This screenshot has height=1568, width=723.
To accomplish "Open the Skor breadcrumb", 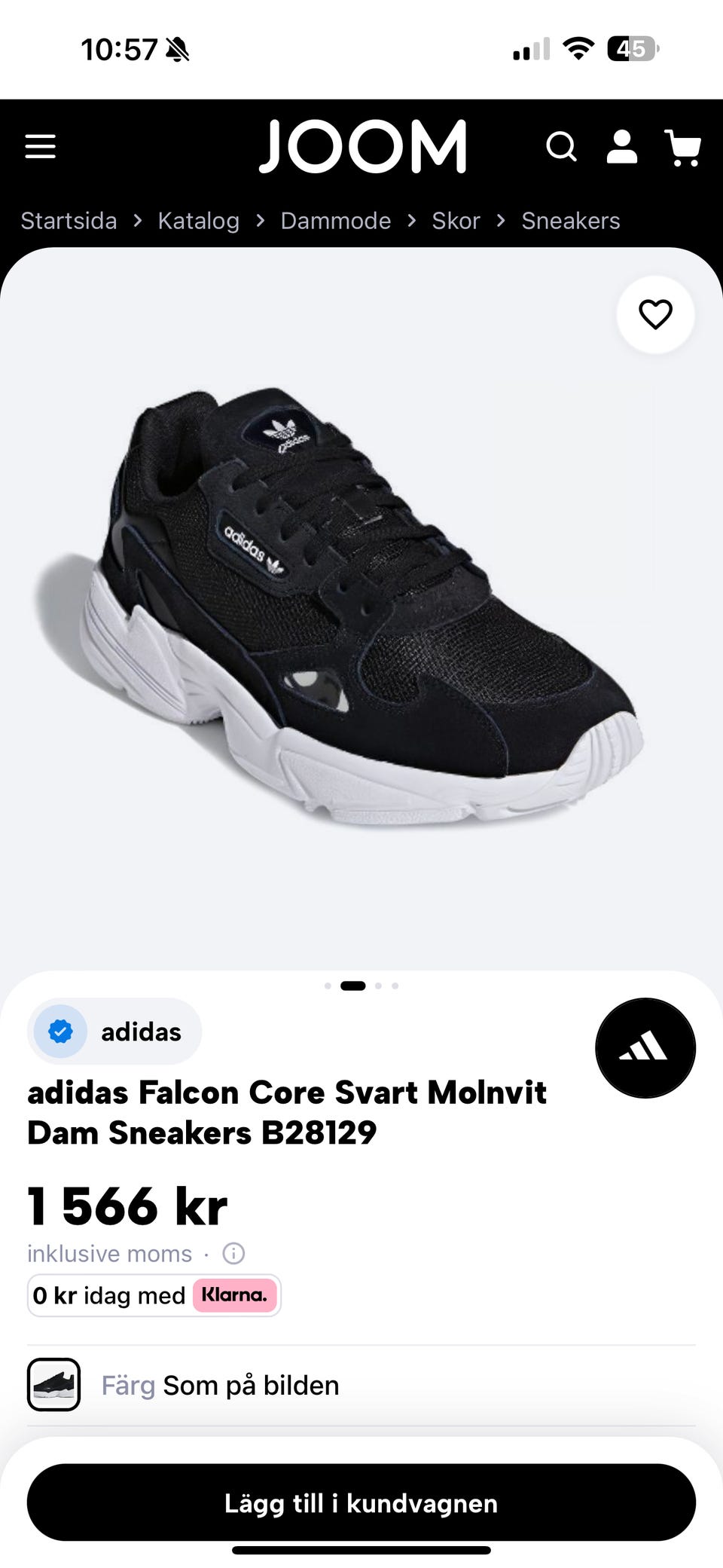I will pos(456,221).
